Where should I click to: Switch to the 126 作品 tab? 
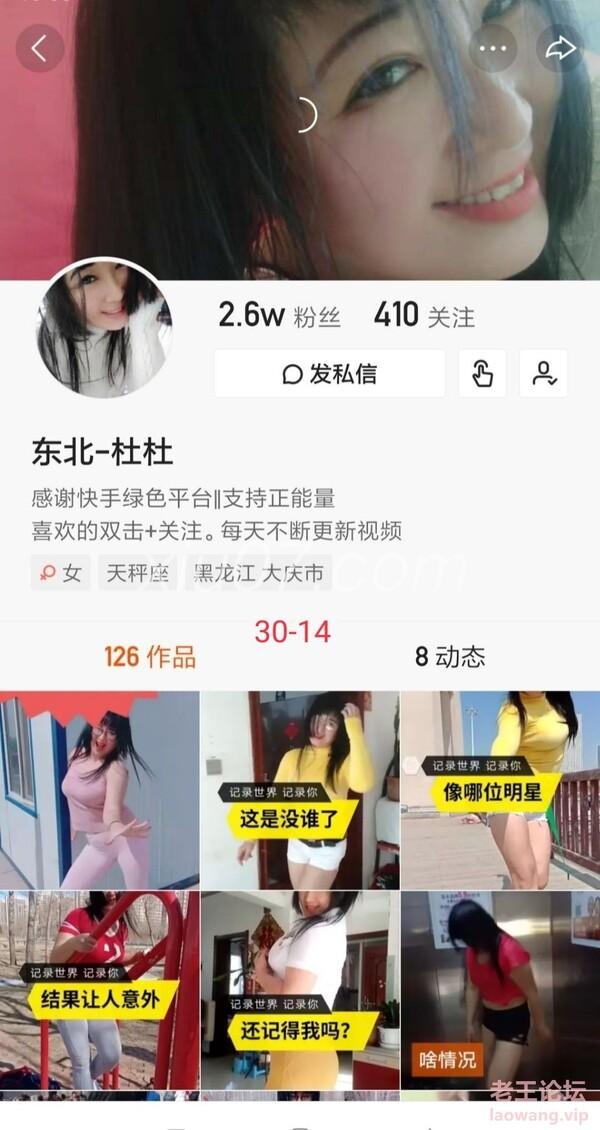pos(150,657)
